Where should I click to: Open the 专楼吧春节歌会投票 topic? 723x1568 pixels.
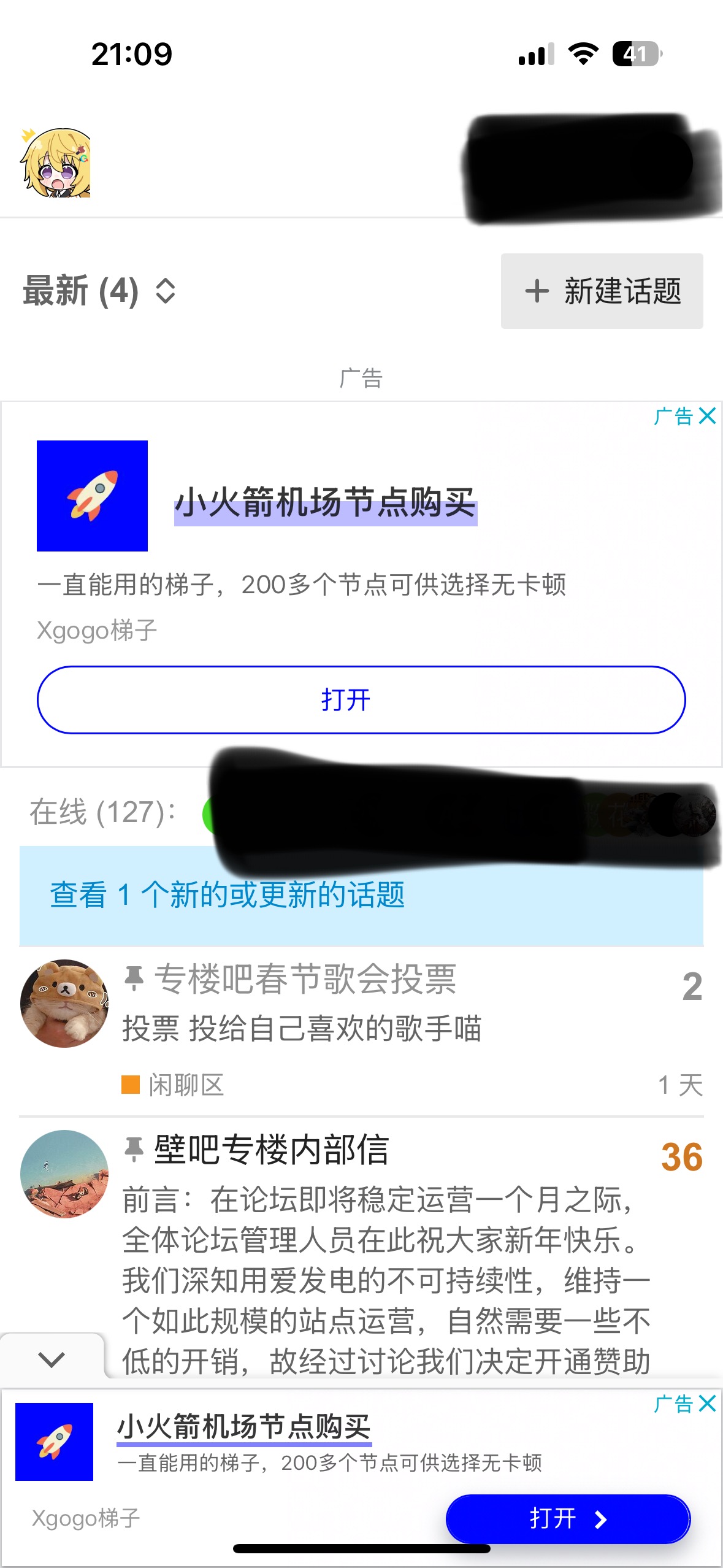click(305, 978)
